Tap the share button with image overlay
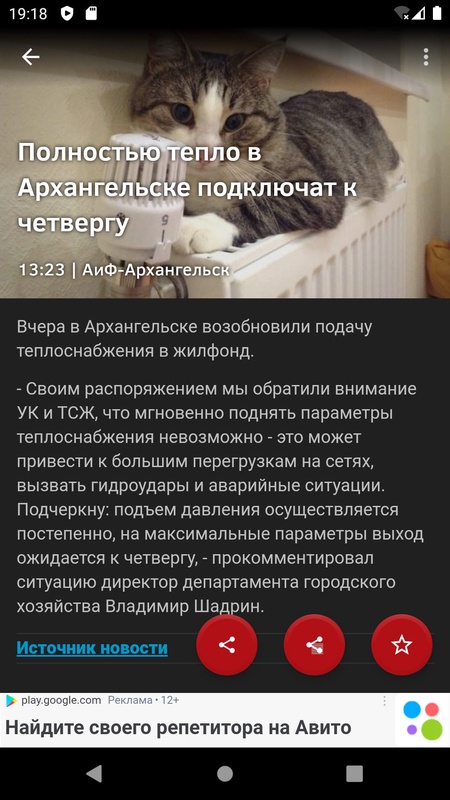Screen dimensions: 450x800 (x=314, y=645)
